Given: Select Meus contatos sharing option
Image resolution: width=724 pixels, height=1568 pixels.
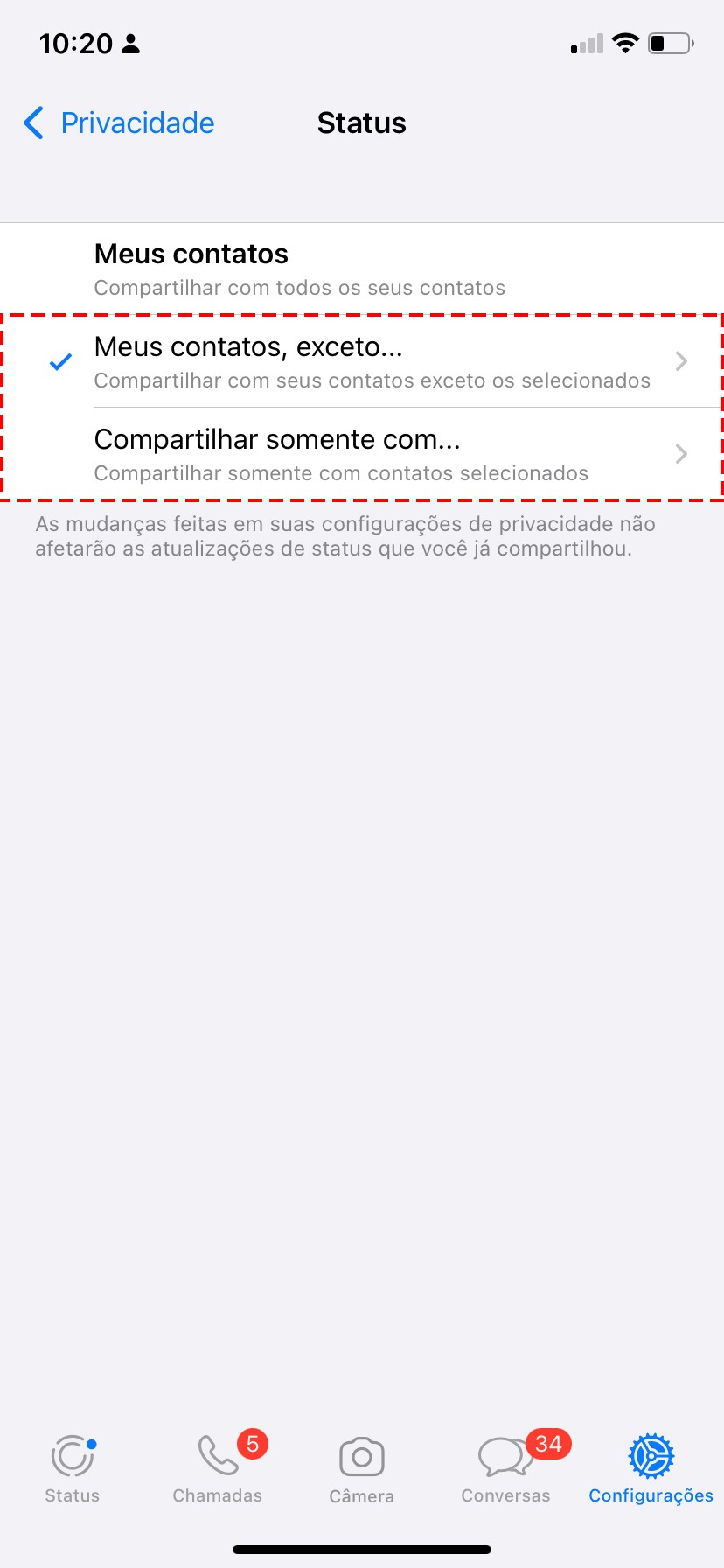Looking at the screenshot, I should pyautogui.click(x=362, y=269).
